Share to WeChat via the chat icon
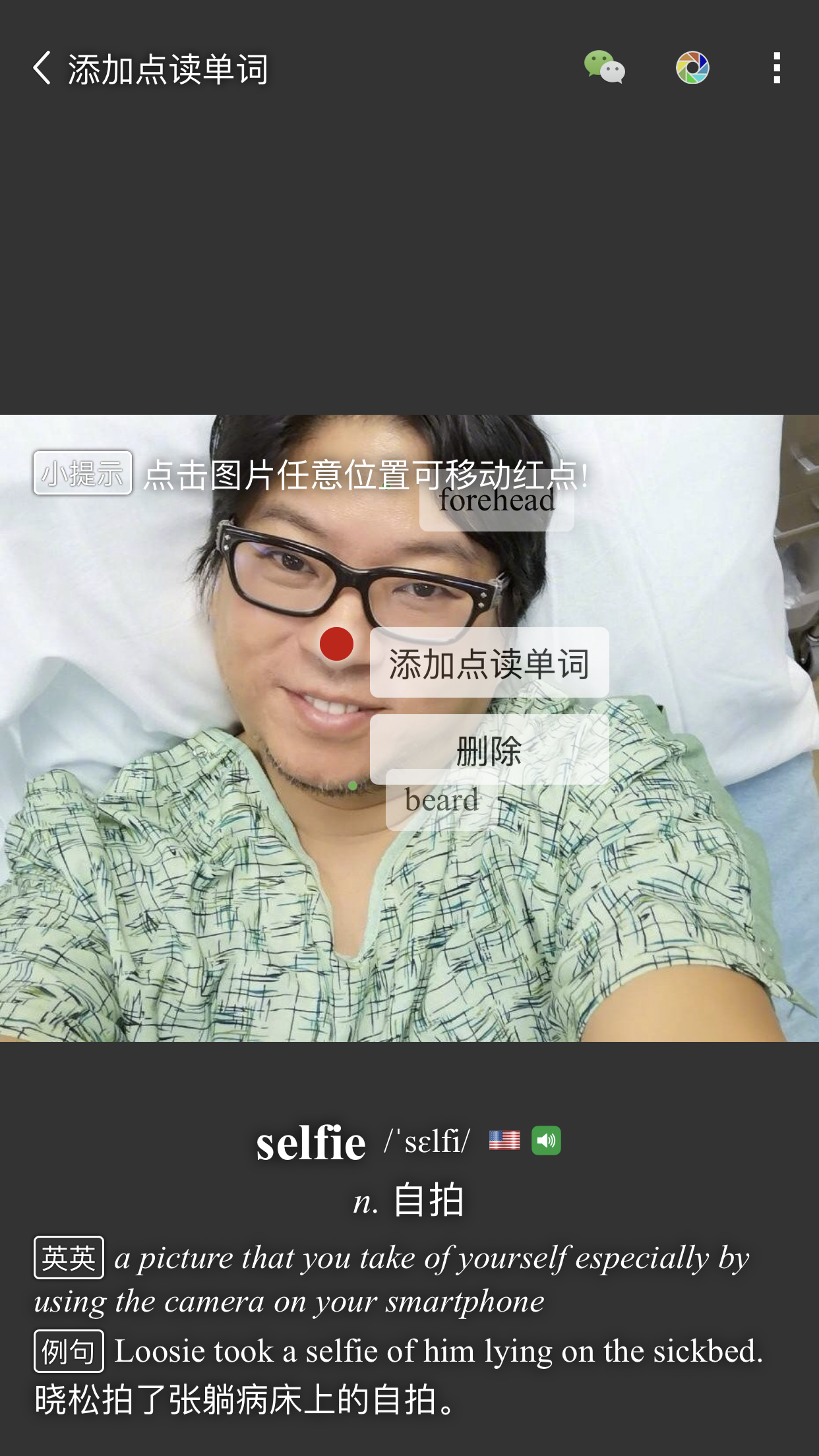Image resolution: width=819 pixels, height=1456 pixels. pyautogui.click(x=605, y=67)
